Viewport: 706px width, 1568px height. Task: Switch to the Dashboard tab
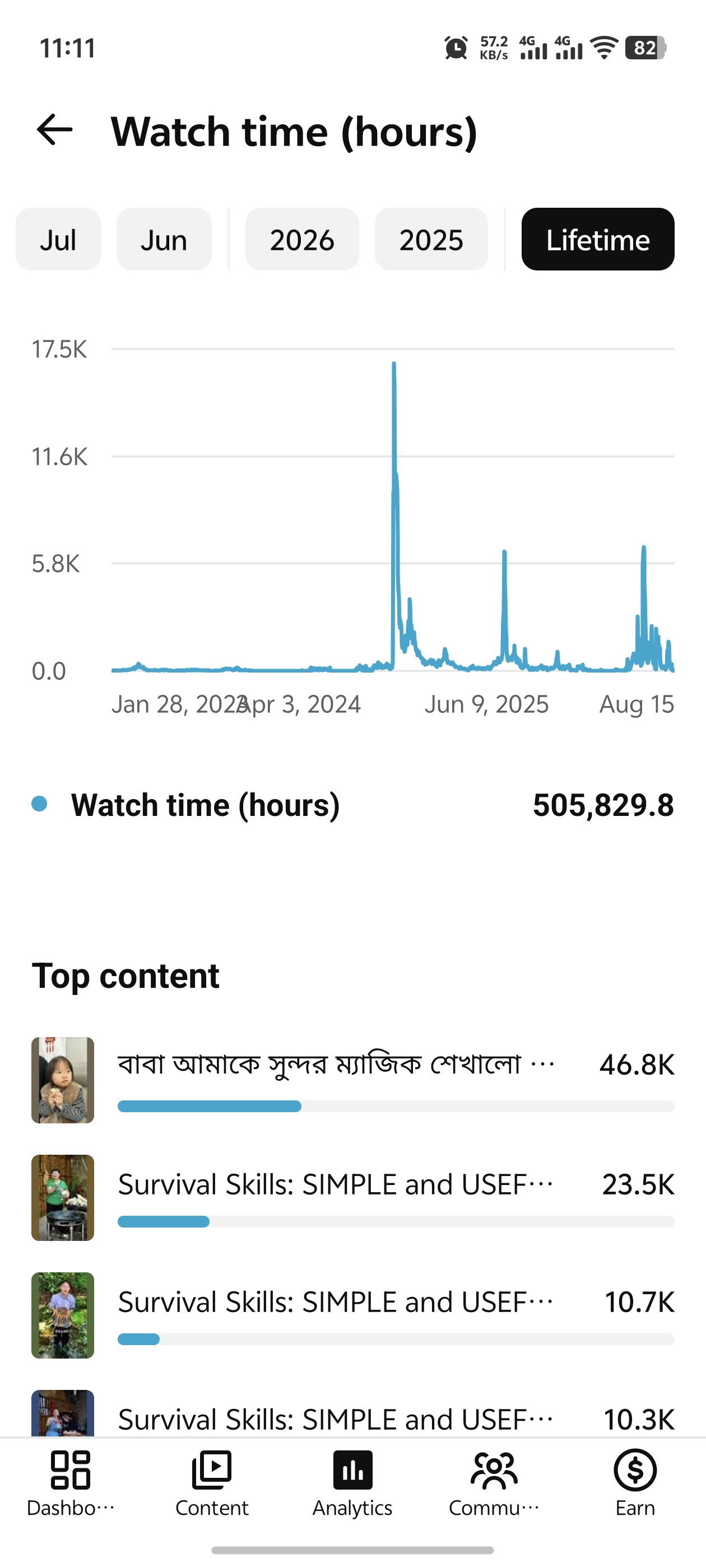[71, 1483]
